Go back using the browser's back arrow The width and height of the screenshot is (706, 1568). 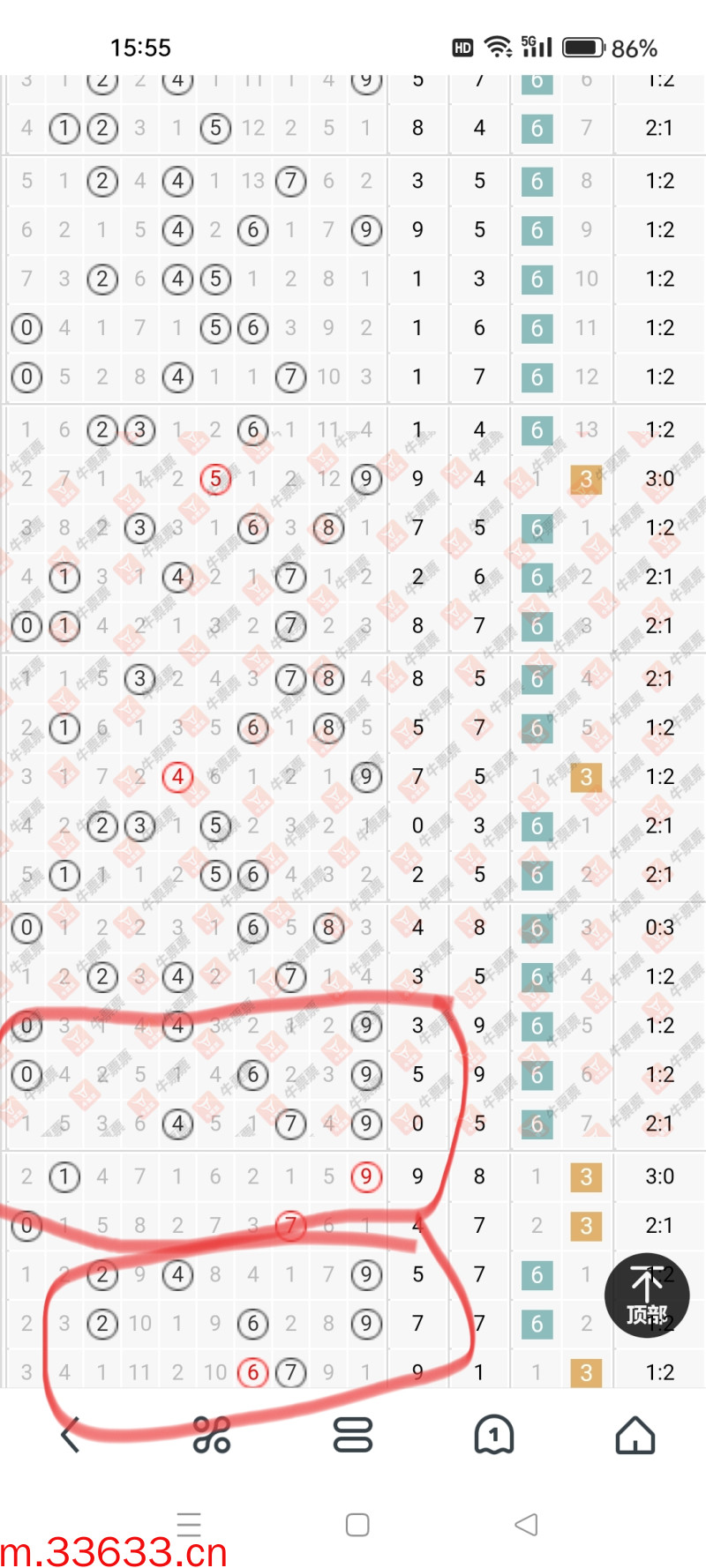click(x=71, y=1435)
